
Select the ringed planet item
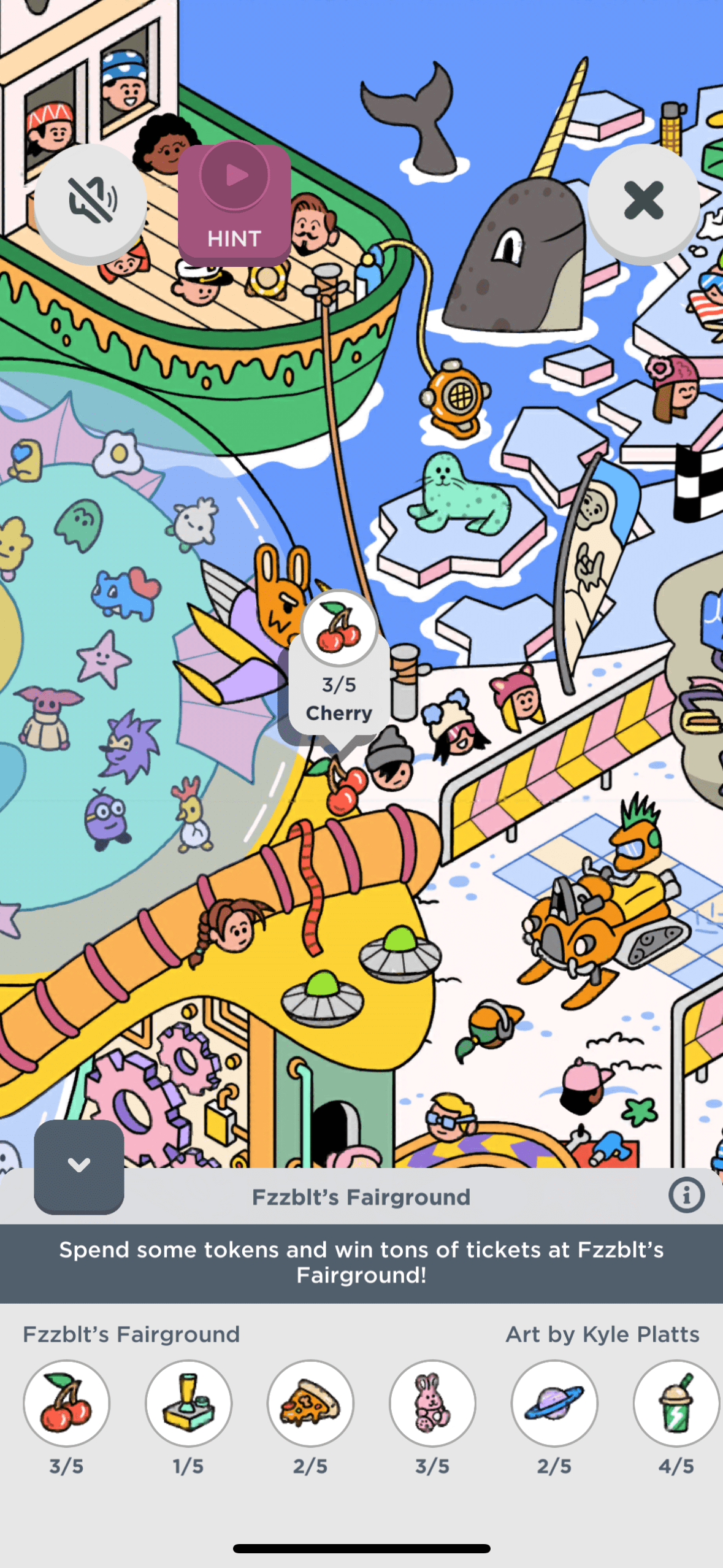[554, 1404]
